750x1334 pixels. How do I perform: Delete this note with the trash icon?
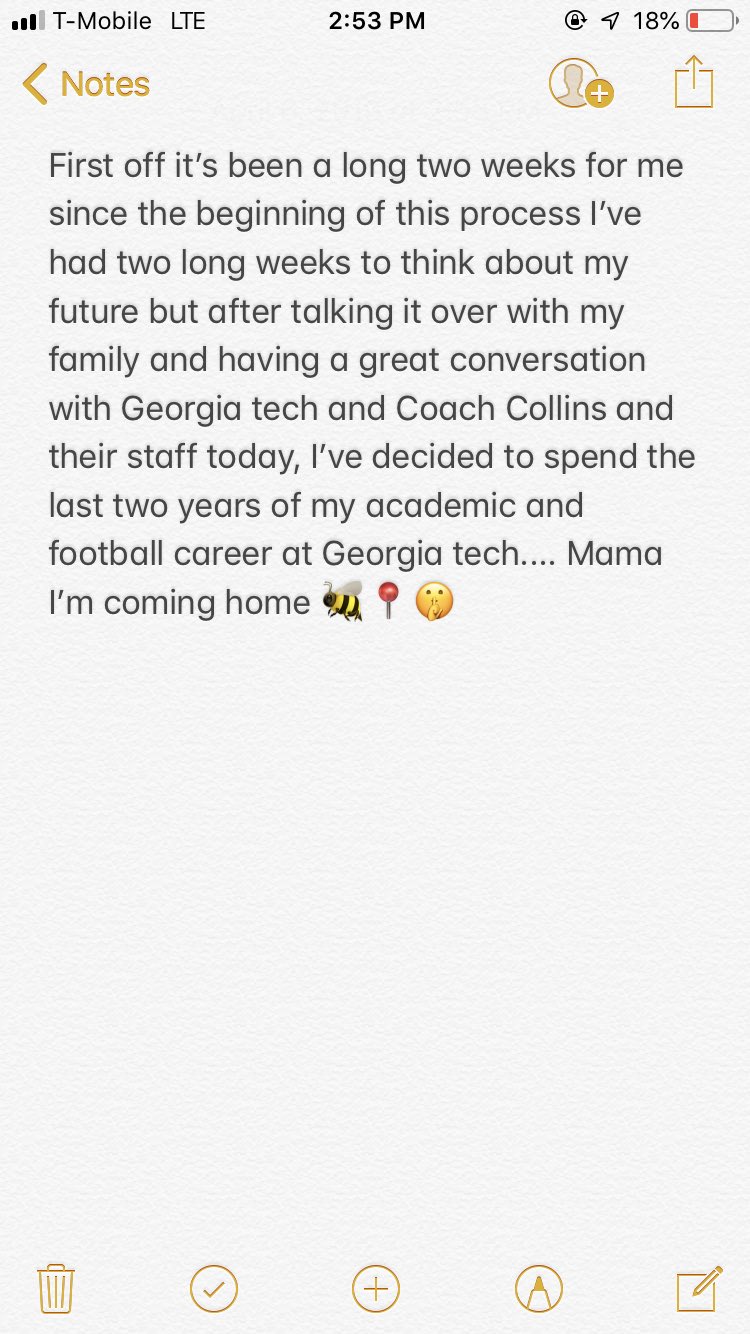point(55,1288)
